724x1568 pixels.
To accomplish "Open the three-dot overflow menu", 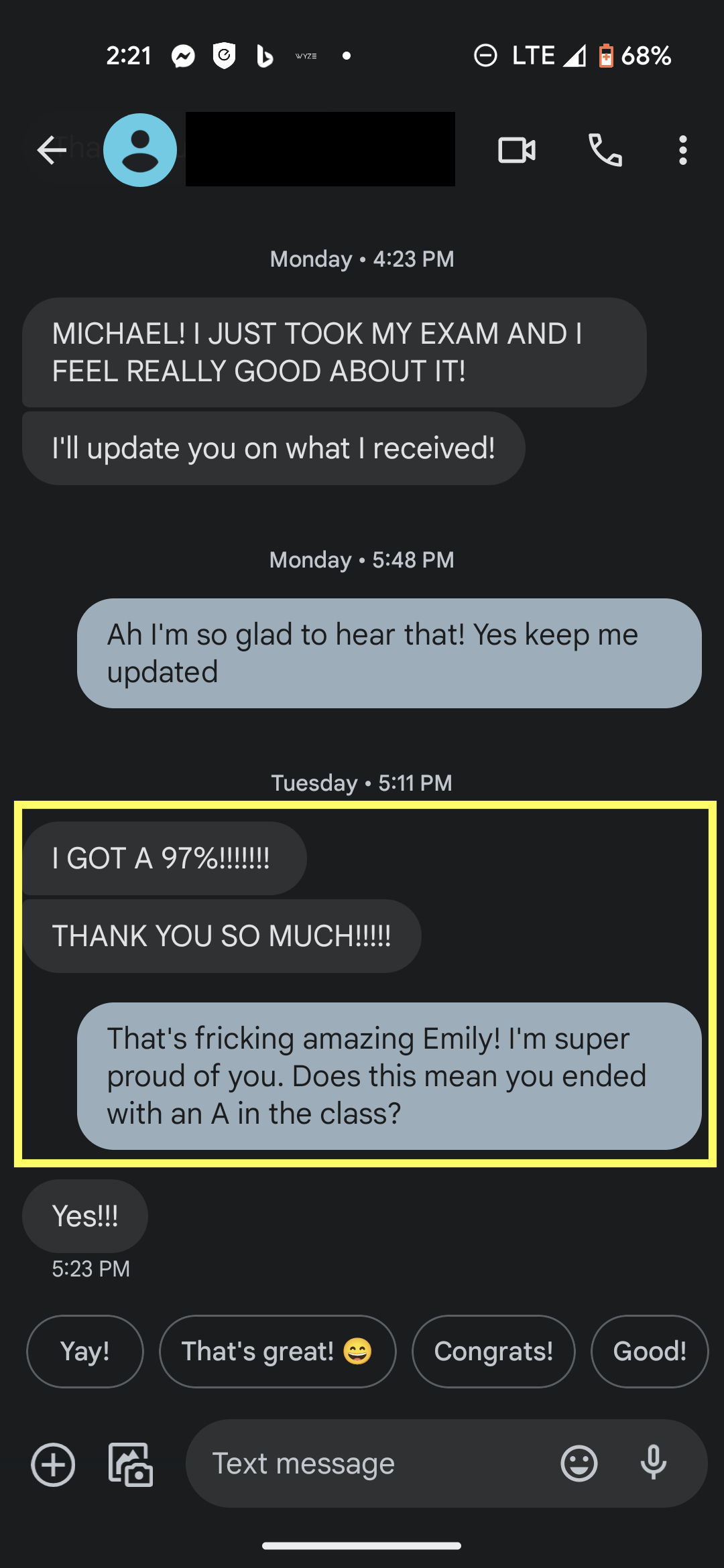I will 682,150.
